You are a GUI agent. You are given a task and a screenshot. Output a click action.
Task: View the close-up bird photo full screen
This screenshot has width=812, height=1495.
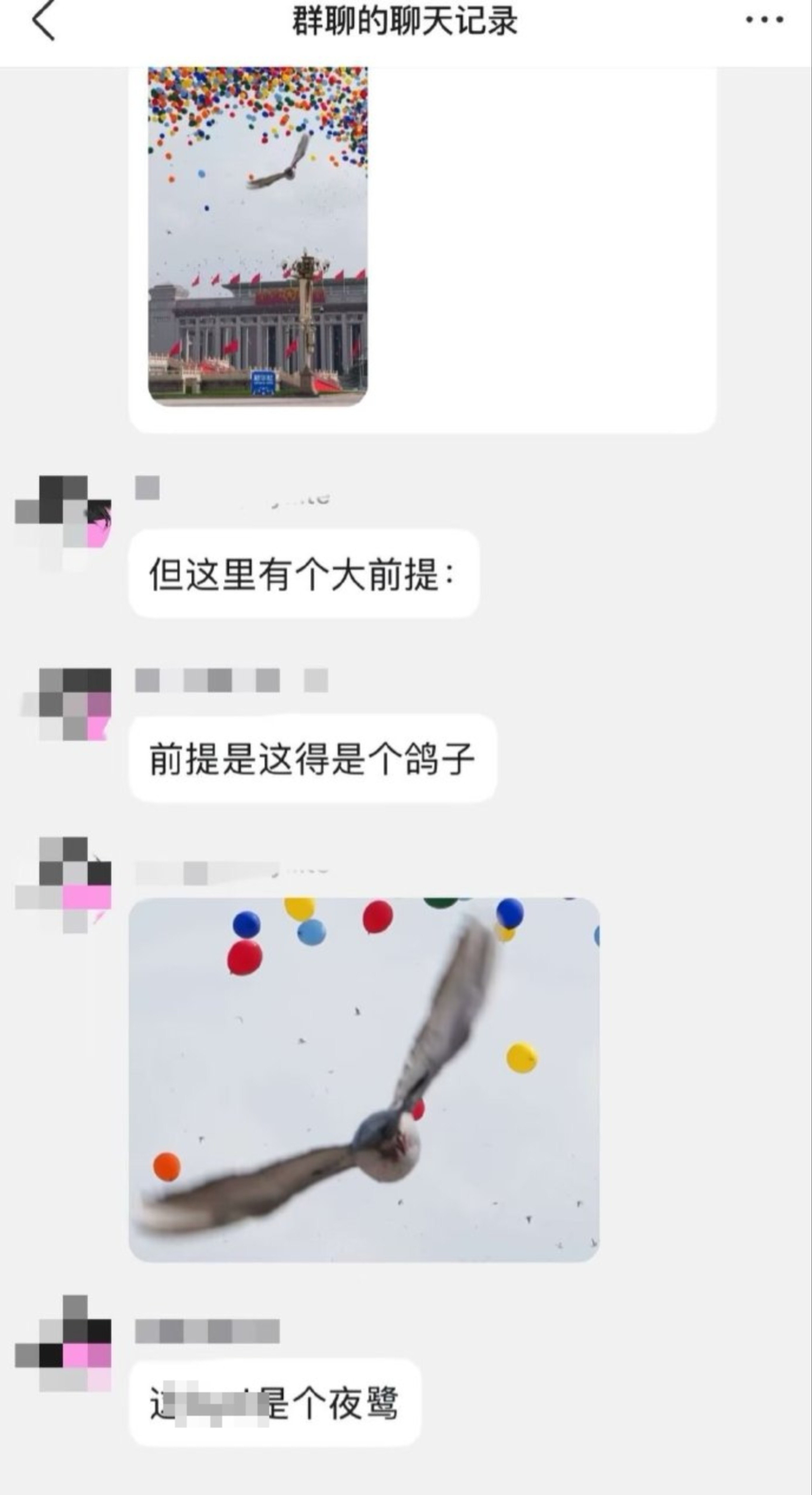(364, 1079)
